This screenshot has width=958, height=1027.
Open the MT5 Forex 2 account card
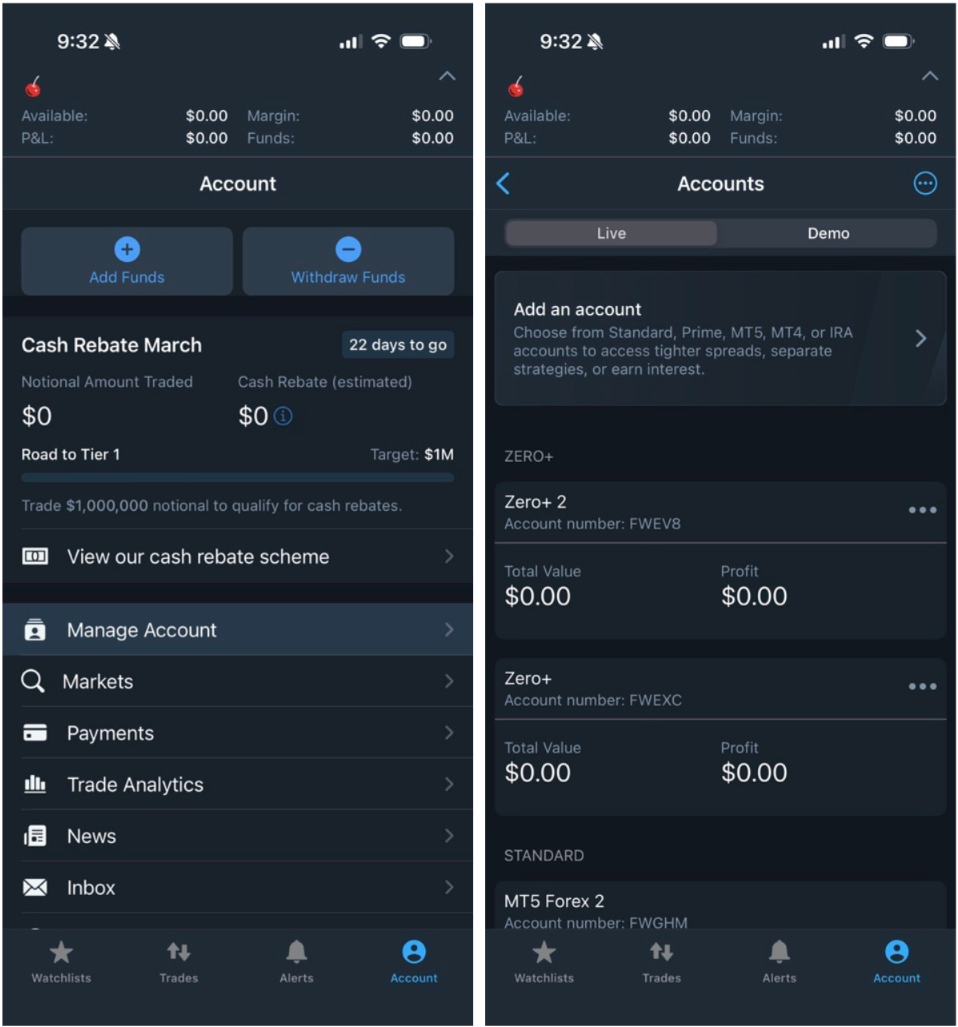point(720,908)
